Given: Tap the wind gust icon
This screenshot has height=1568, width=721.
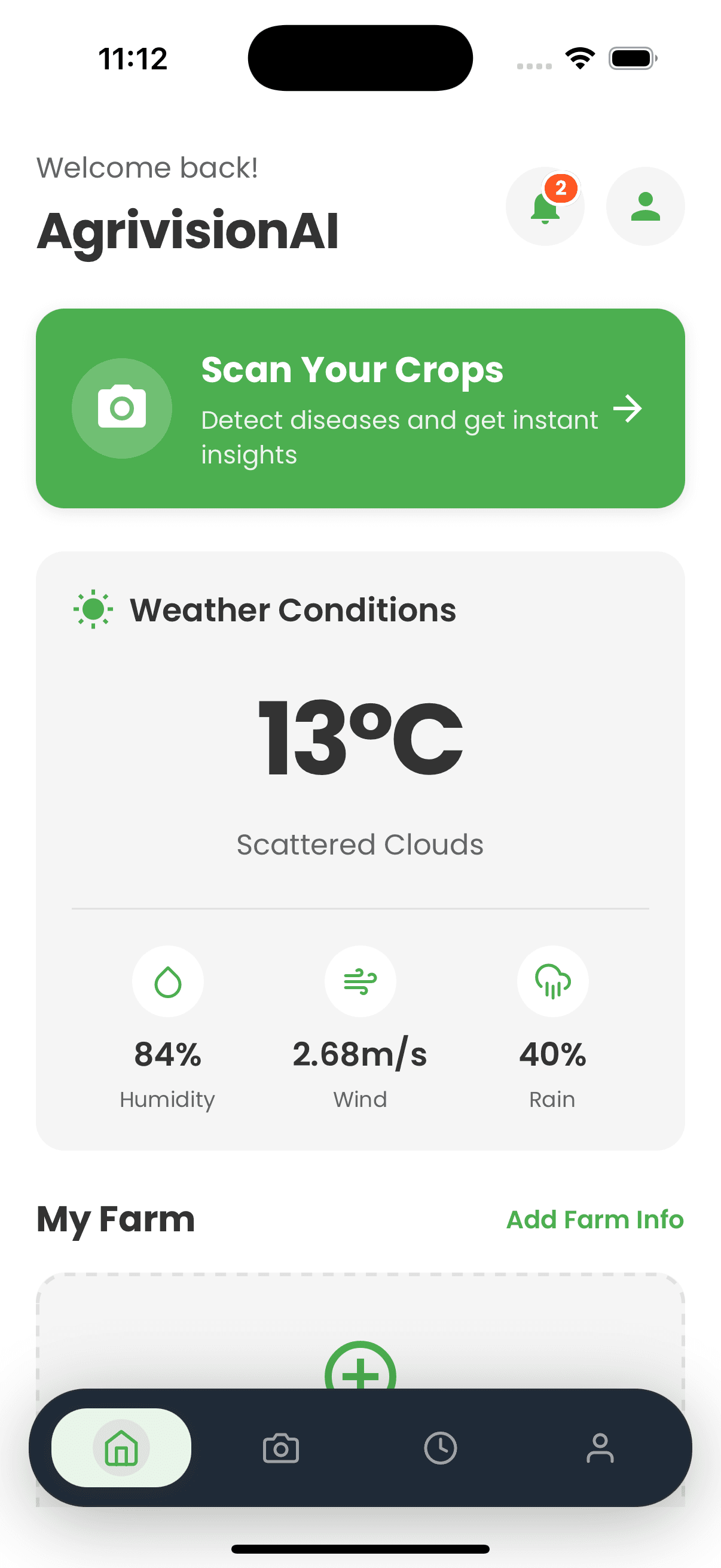Looking at the screenshot, I should [x=360, y=981].
